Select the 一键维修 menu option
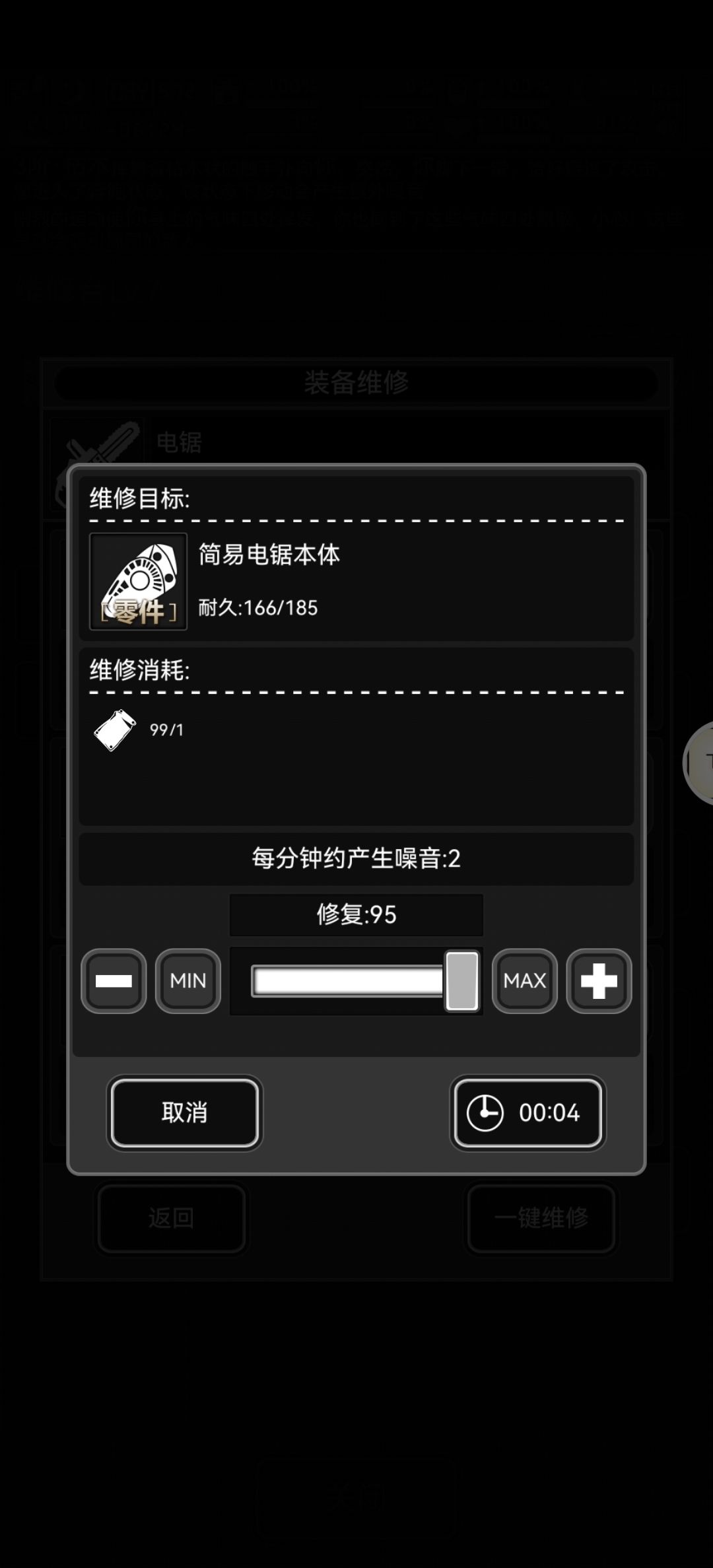Image resolution: width=713 pixels, height=1568 pixels. [x=541, y=1218]
